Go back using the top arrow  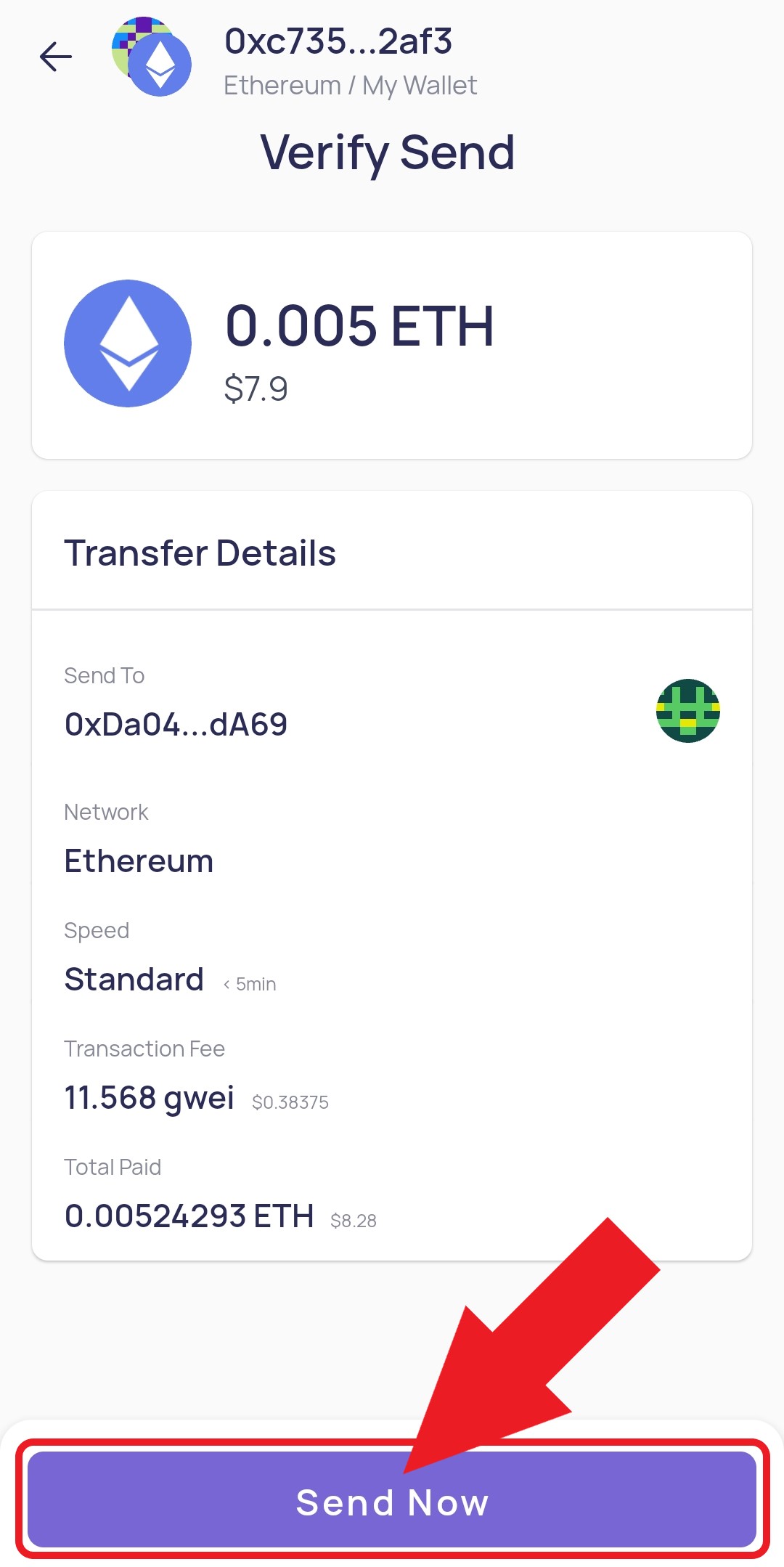tap(56, 57)
